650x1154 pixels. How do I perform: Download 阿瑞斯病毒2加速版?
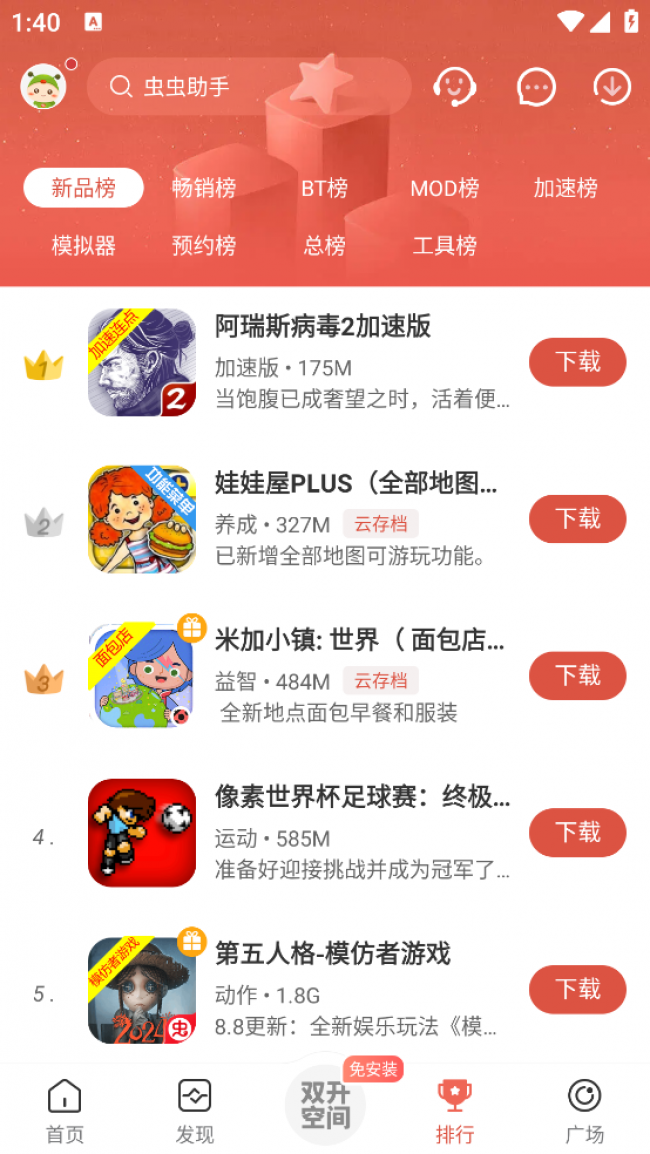click(x=577, y=362)
